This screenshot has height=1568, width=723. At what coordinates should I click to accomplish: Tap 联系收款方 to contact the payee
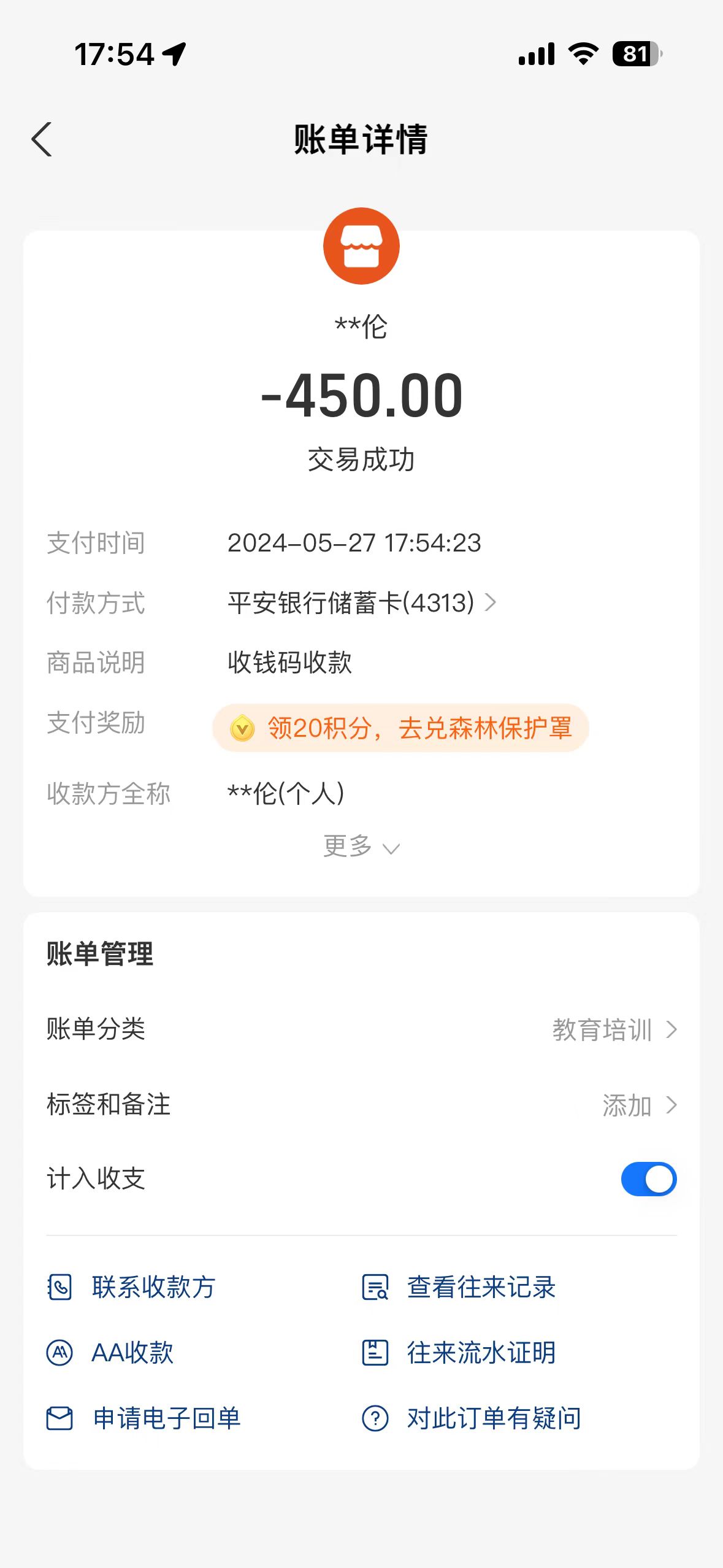coord(153,1288)
